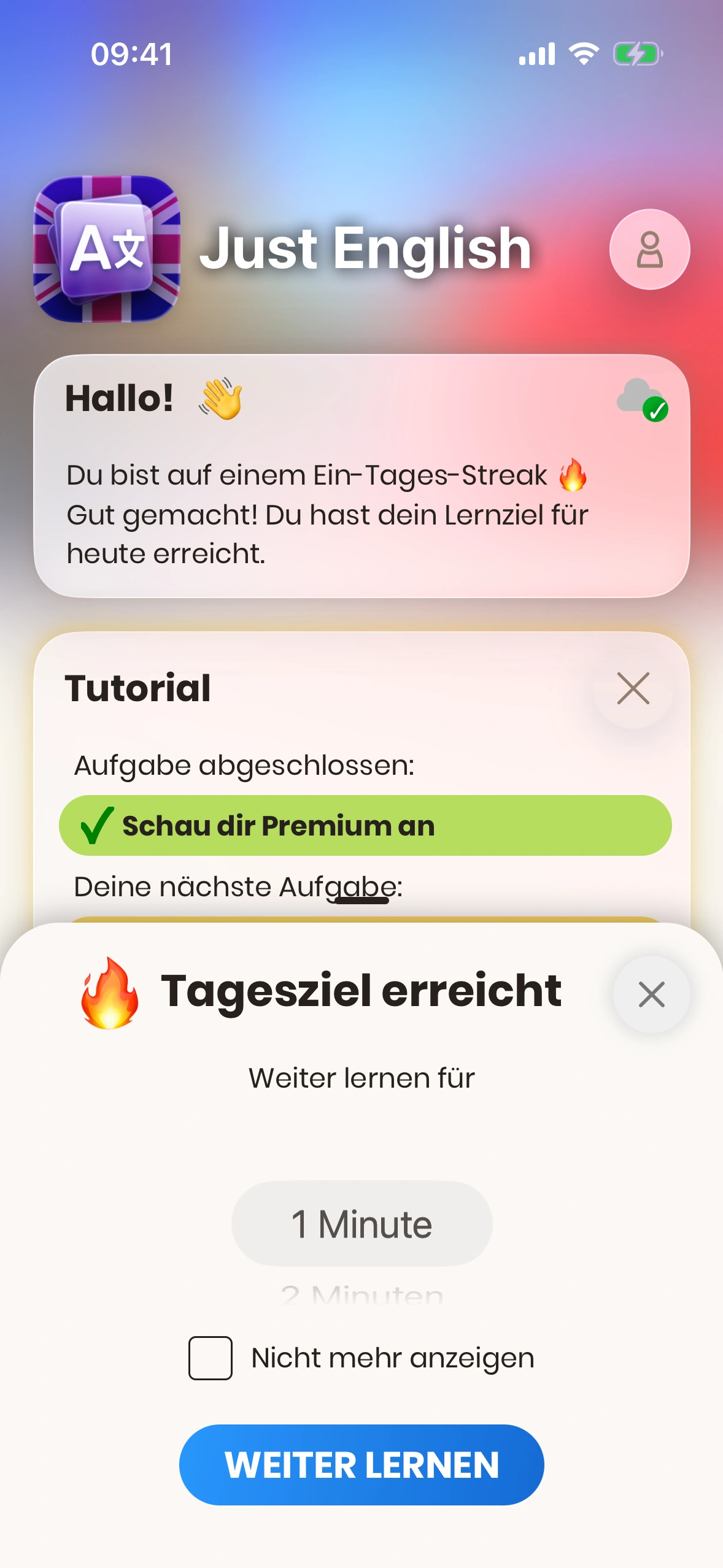Image resolution: width=723 pixels, height=1568 pixels.
Task: Close the Tagesziel erreicht sheet
Action: [651, 994]
